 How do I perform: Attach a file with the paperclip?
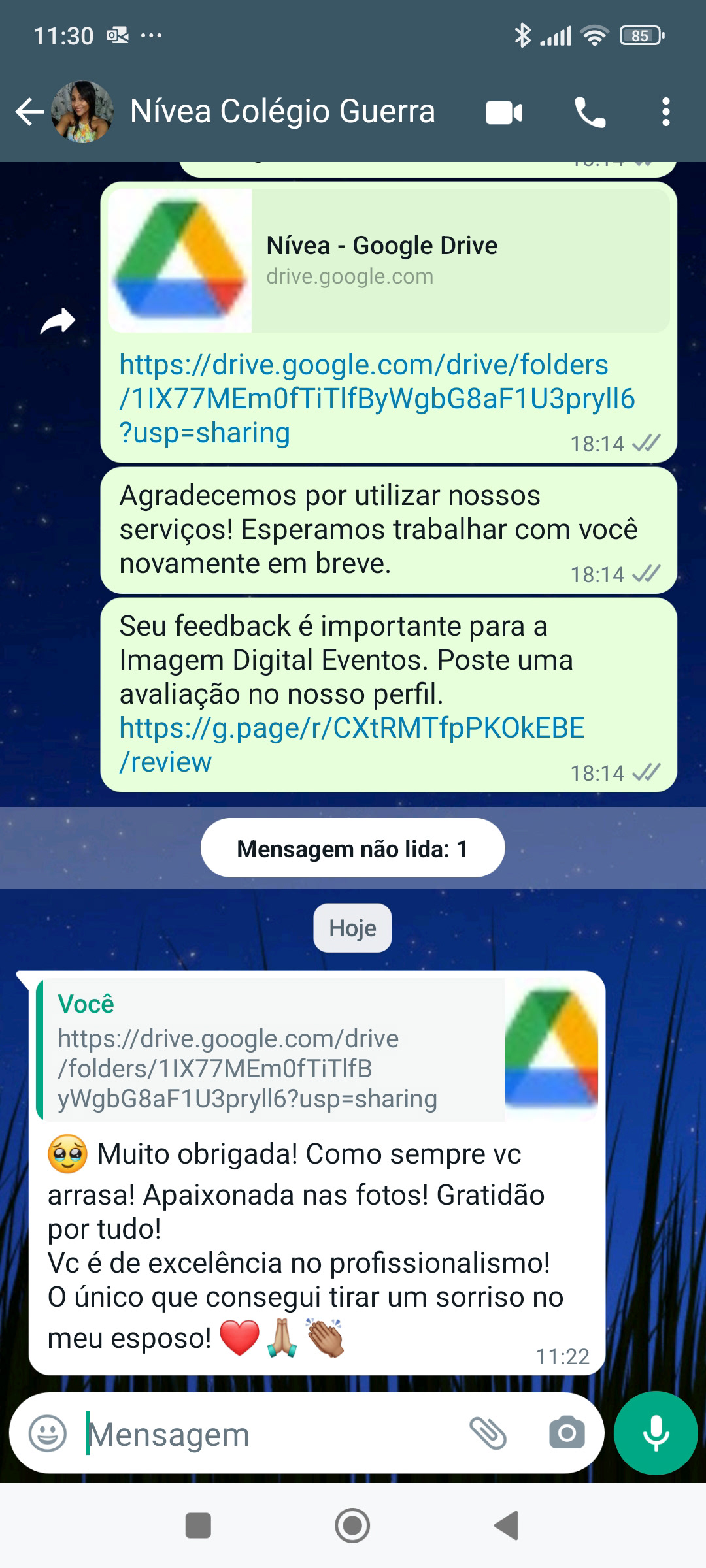pyautogui.click(x=488, y=1433)
